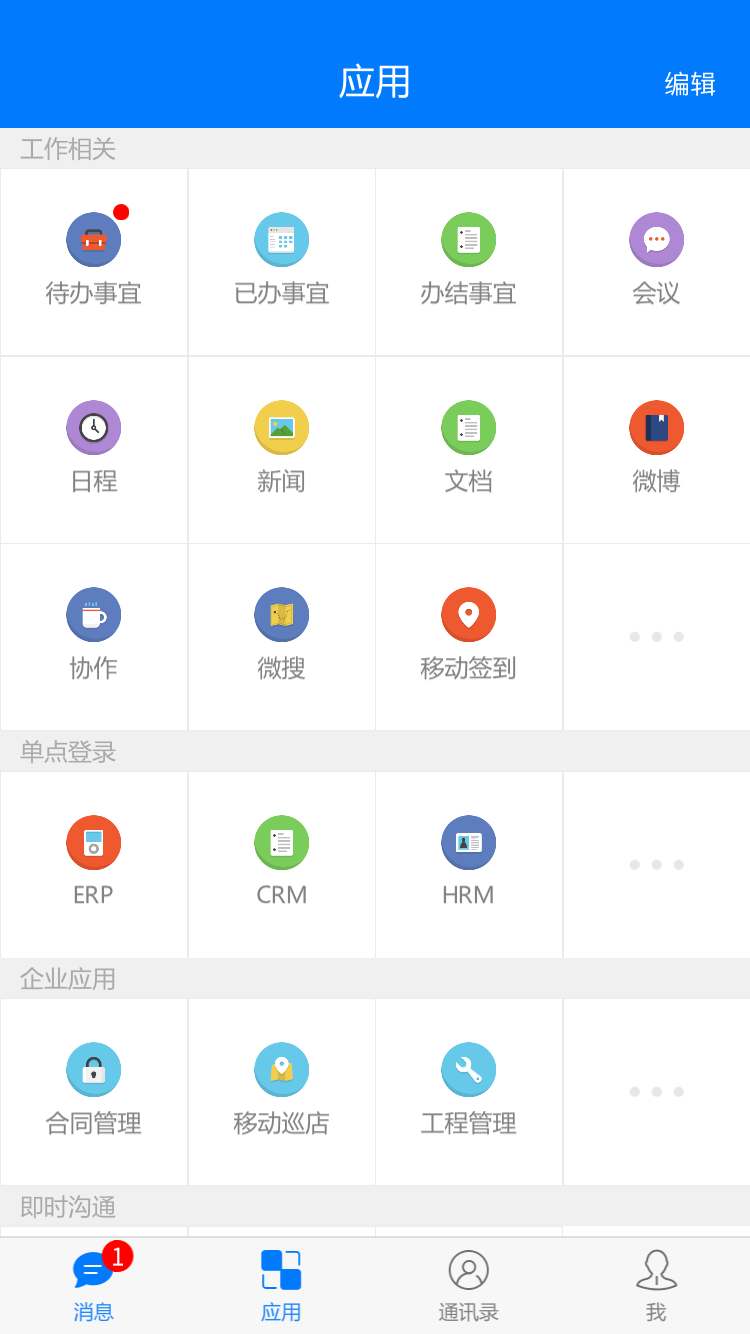Viewport: 750px width, 1334px height.
Task: Open 微搜 search app
Action: (281, 637)
